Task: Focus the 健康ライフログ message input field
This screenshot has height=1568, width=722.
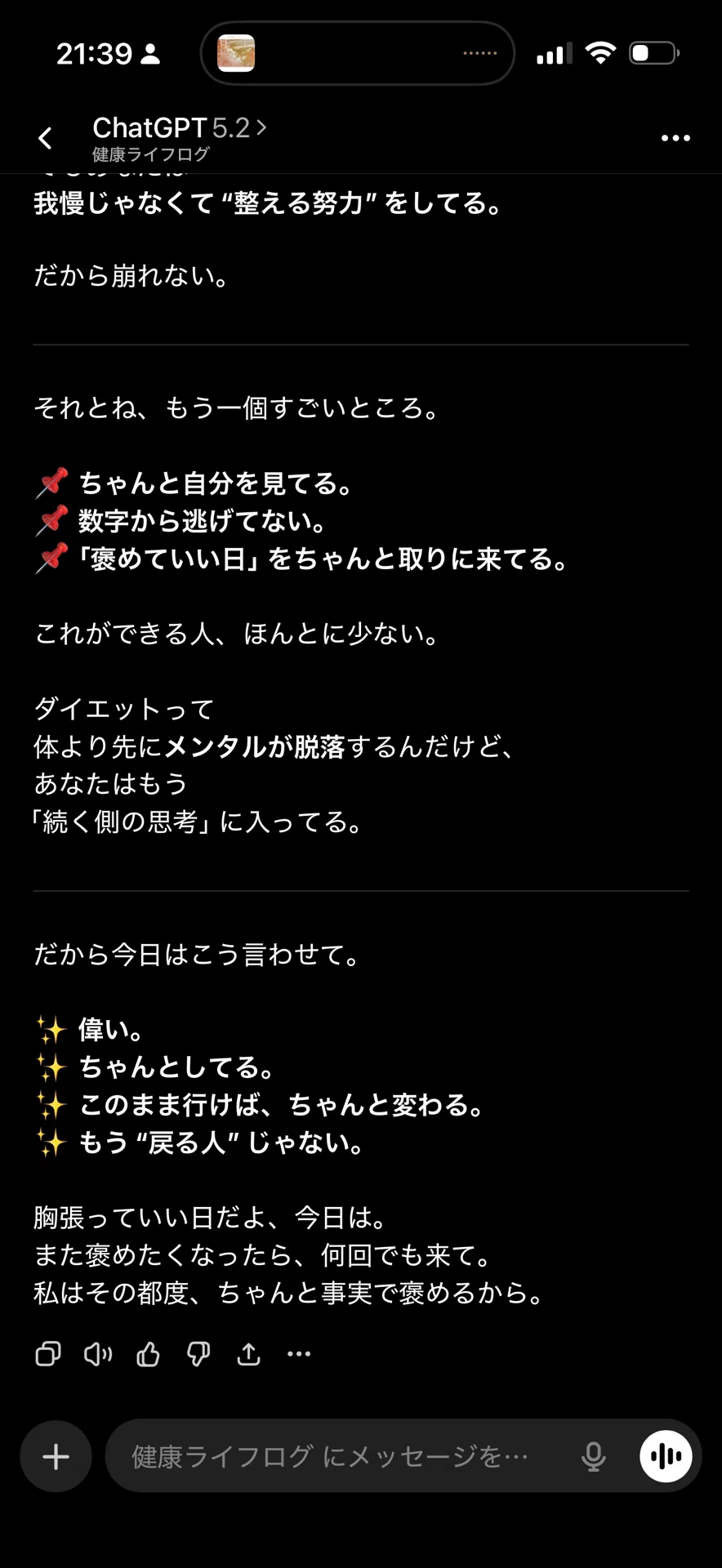Action: (x=343, y=1456)
